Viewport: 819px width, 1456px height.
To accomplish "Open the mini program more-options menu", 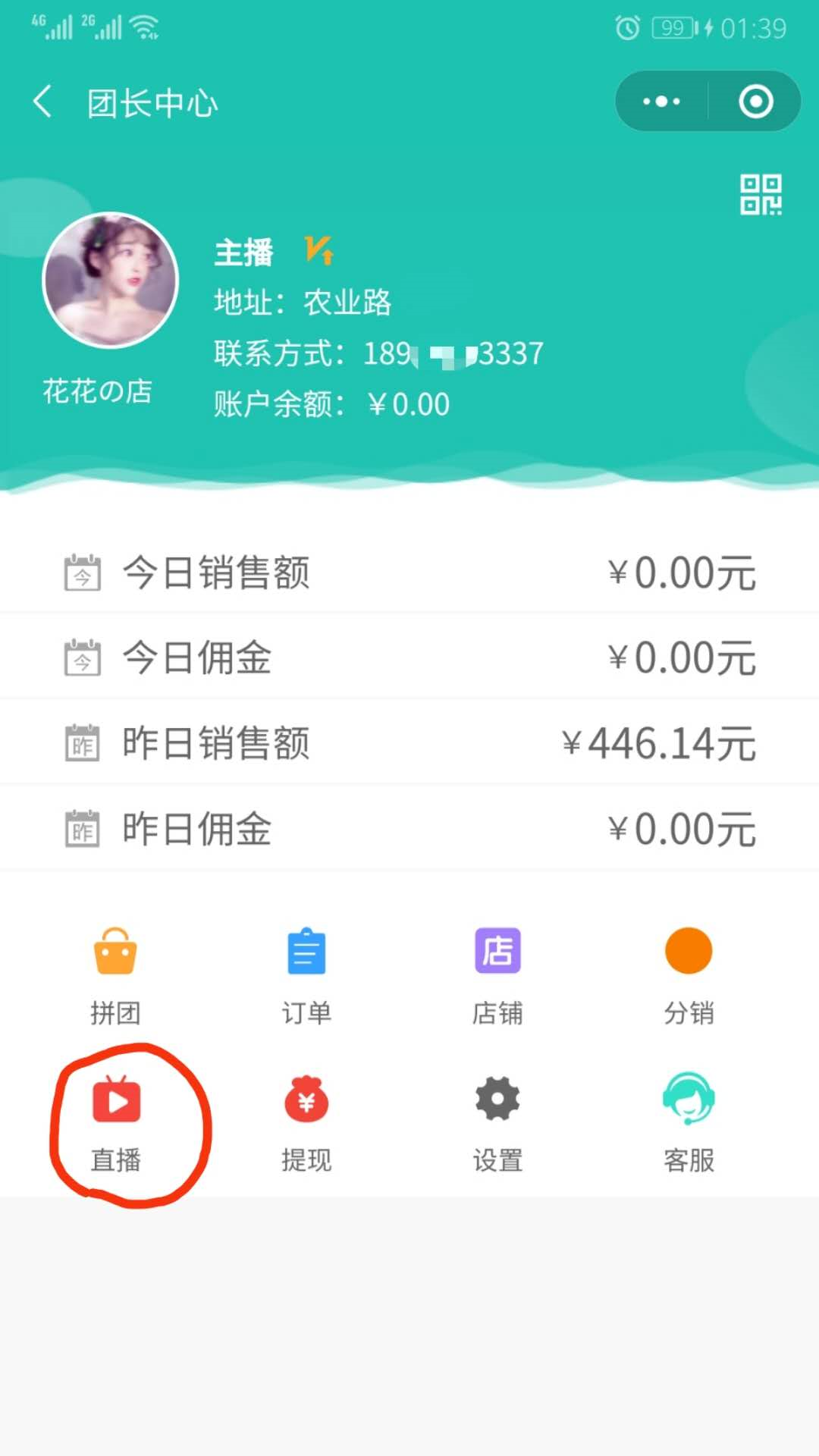I will [x=661, y=102].
